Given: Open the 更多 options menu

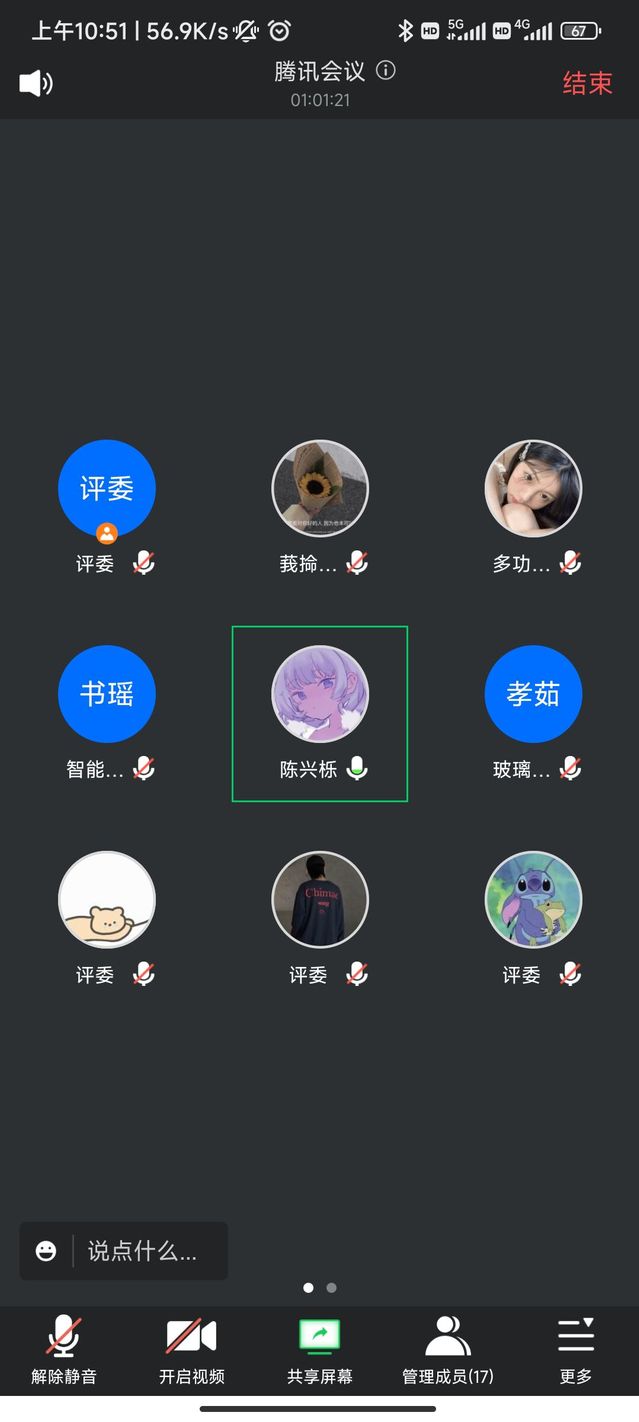Looking at the screenshot, I should [576, 1349].
